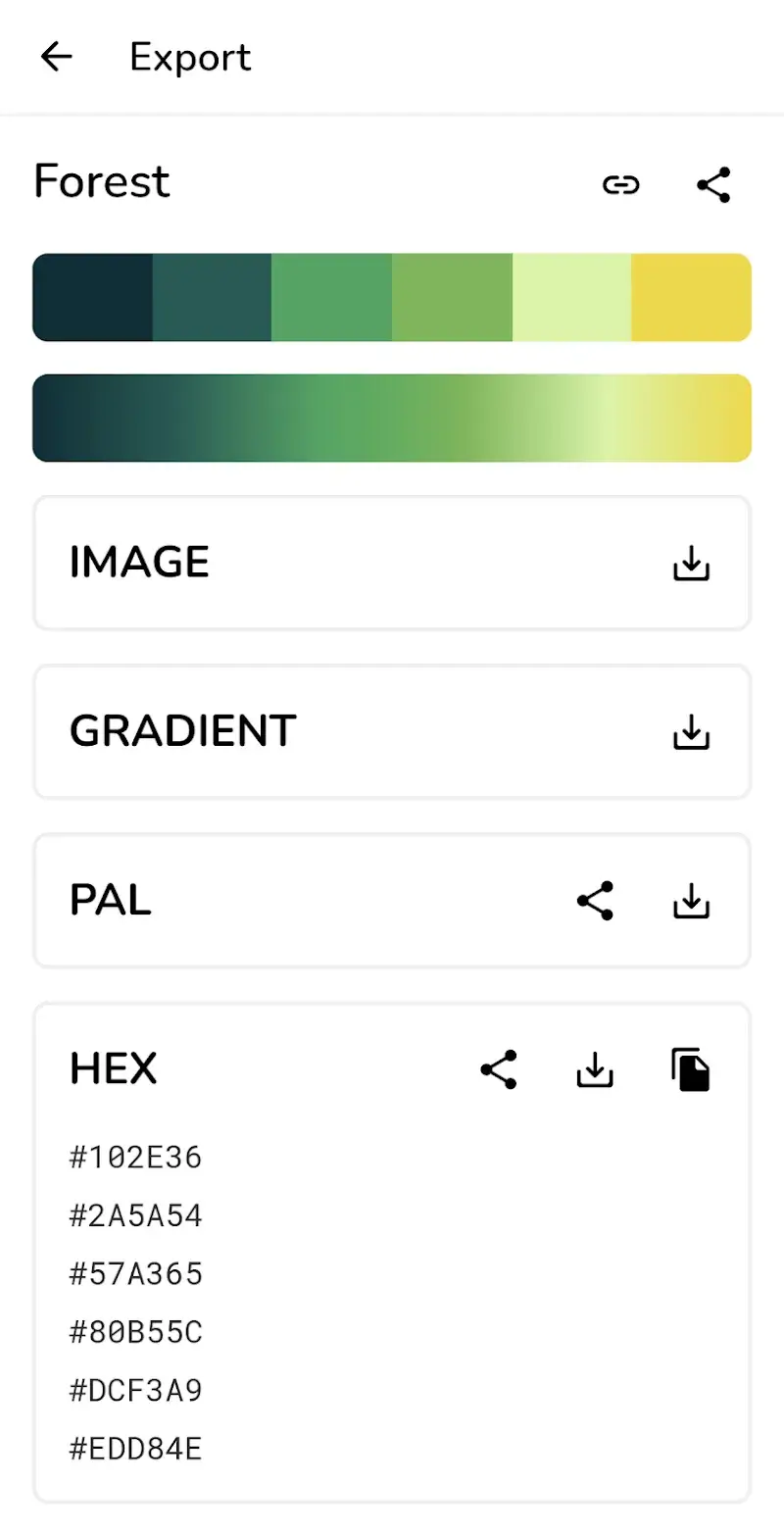
Task: Share the PAL file
Action: tap(595, 901)
